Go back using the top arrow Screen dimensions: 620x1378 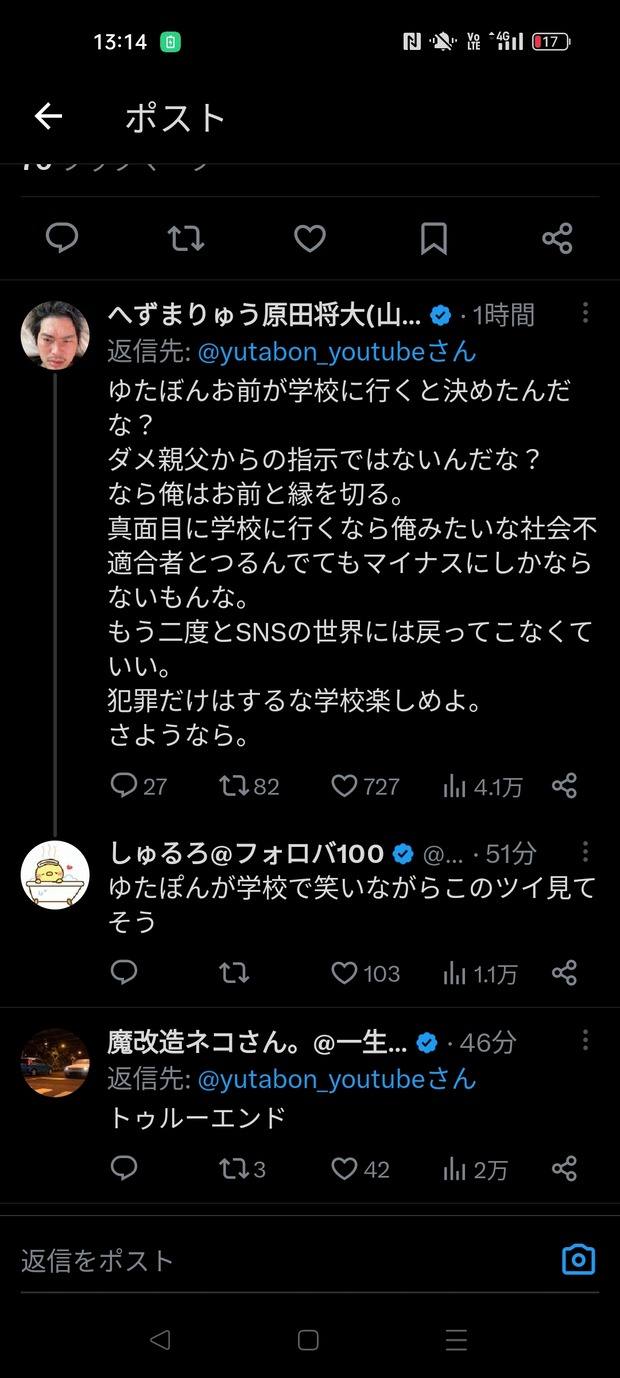[48, 117]
